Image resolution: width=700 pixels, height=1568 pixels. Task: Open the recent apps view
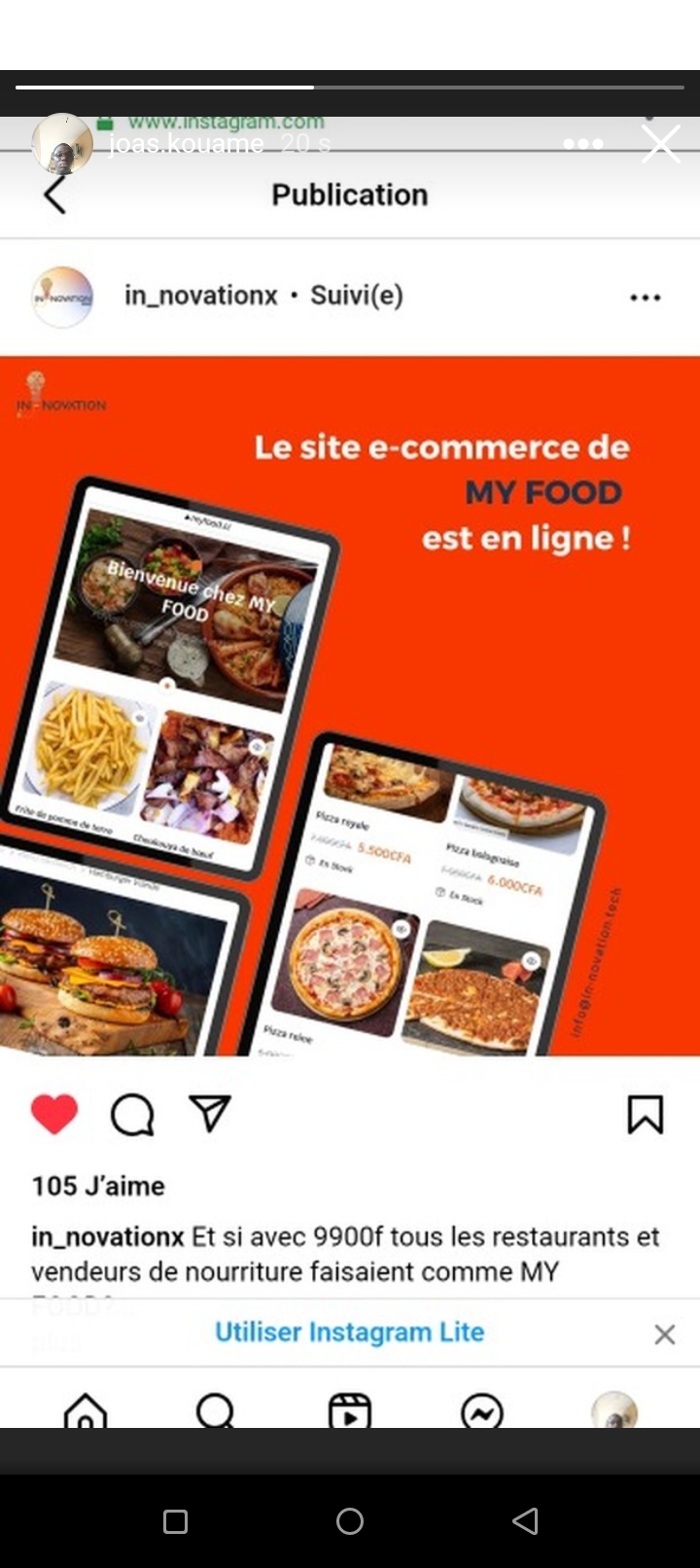point(175,1521)
